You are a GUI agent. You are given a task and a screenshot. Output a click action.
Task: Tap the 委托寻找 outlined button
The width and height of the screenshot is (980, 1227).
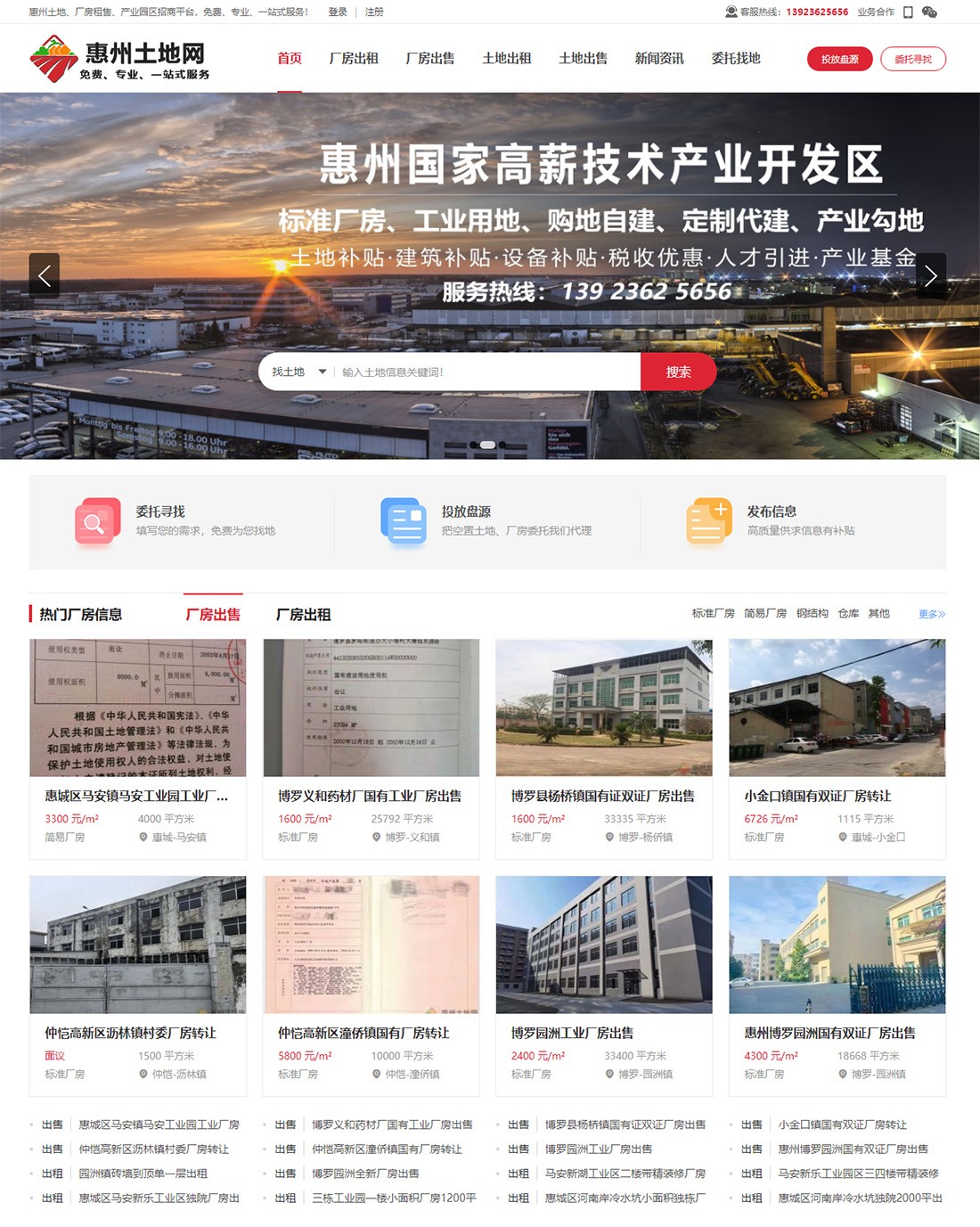pos(912,59)
